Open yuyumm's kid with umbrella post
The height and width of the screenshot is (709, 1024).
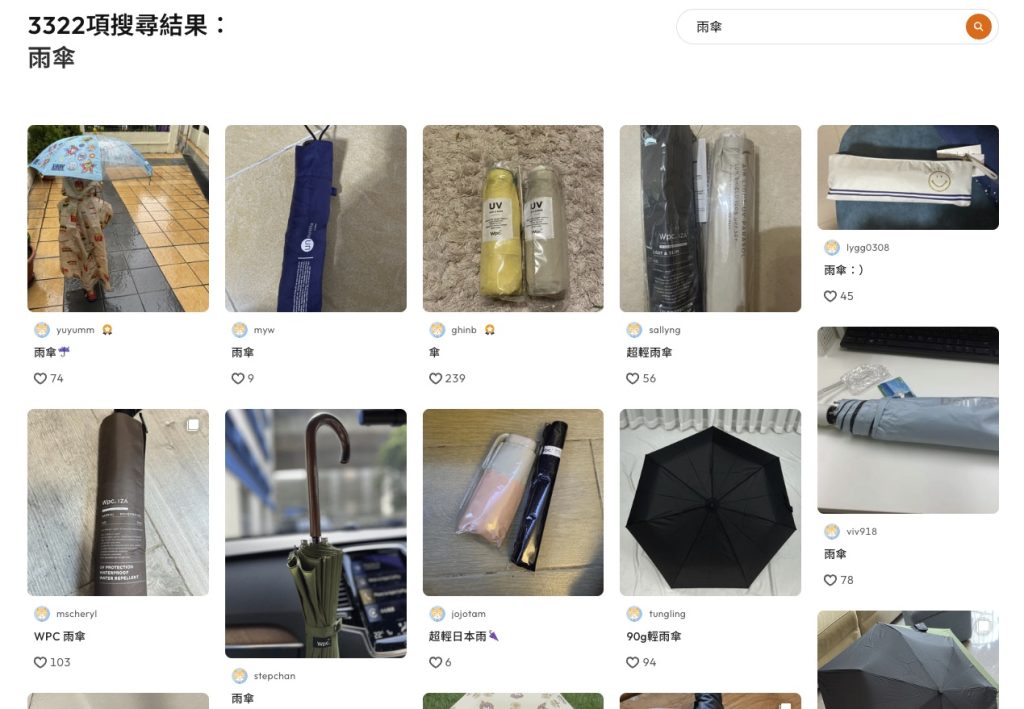pyautogui.click(x=118, y=218)
